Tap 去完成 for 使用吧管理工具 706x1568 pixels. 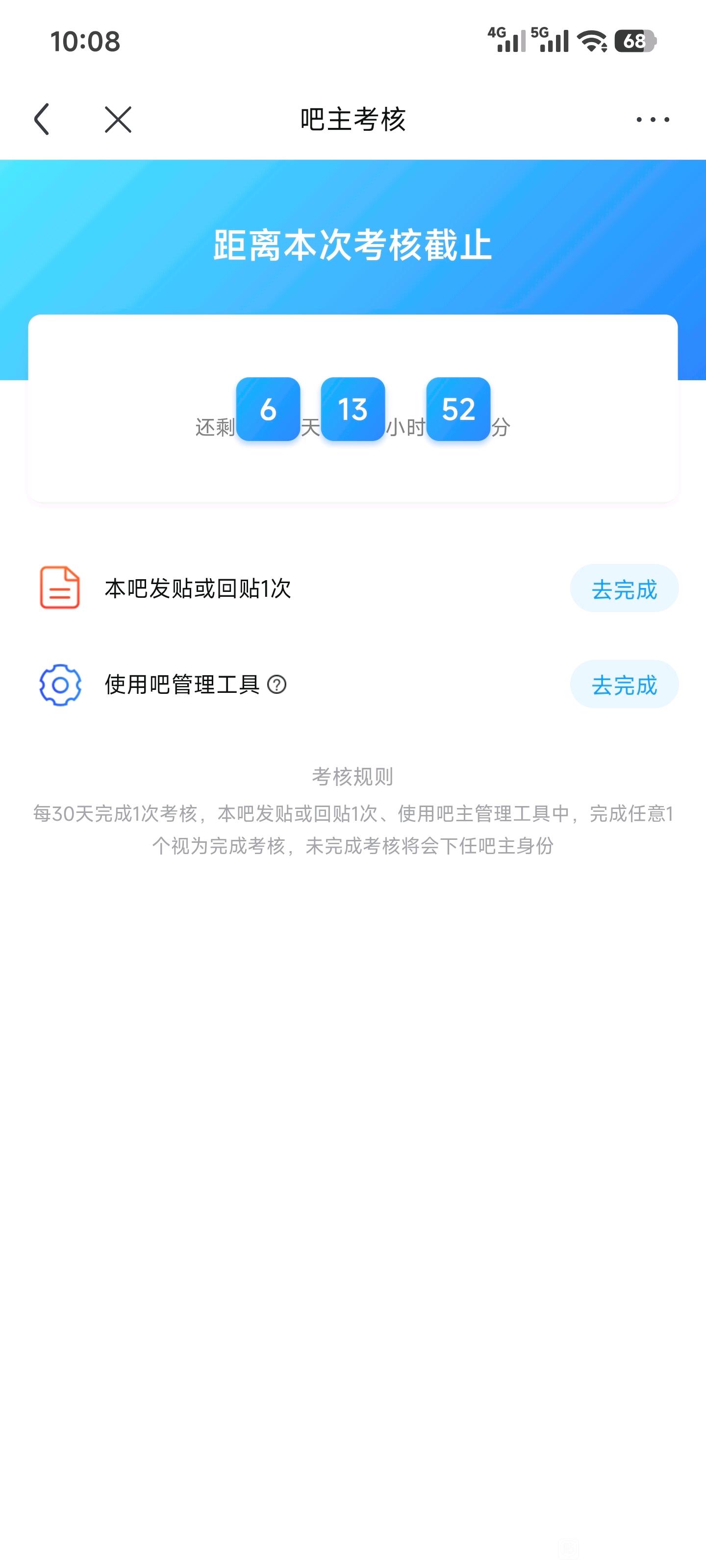(x=624, y=685)
